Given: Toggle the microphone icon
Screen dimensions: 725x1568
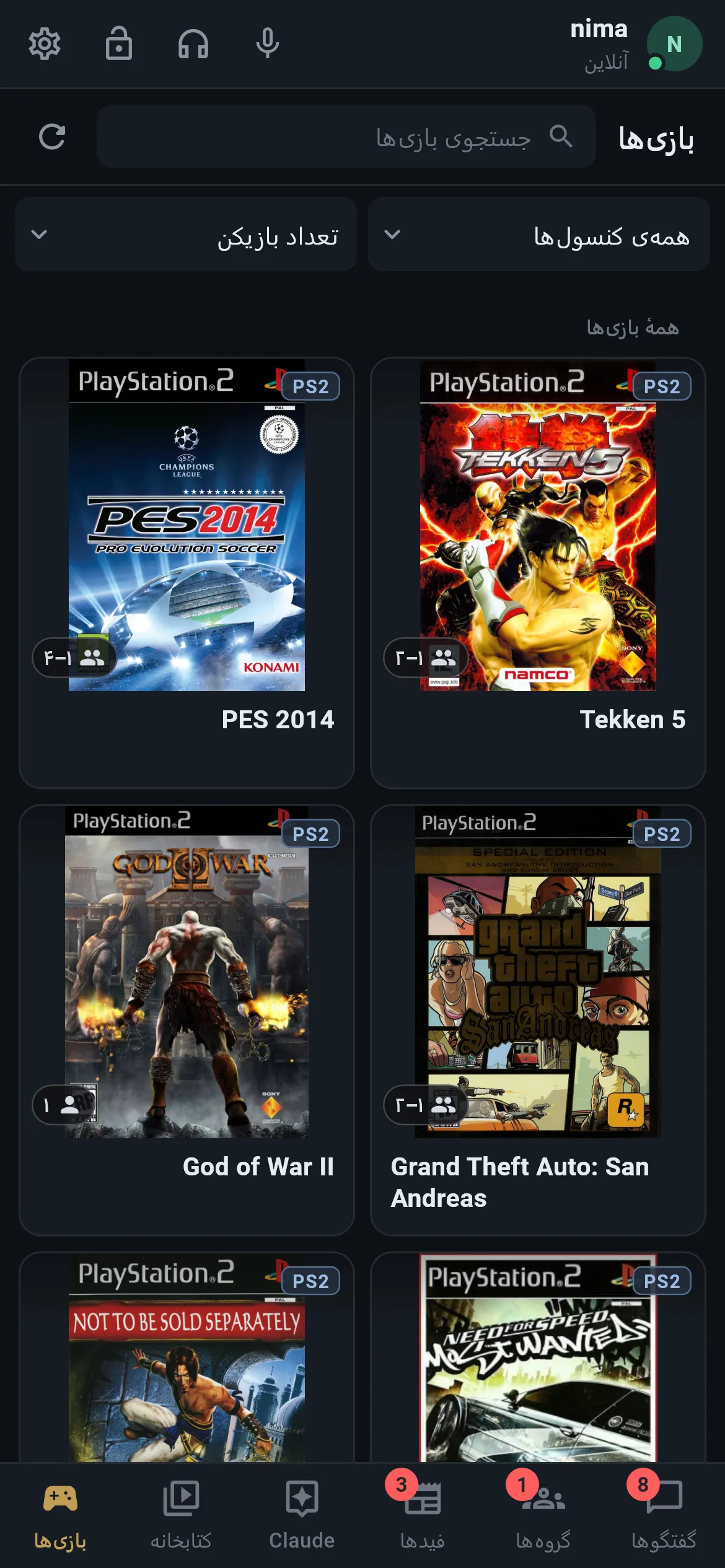Looking at the screenshot, I should pos(268,44).
